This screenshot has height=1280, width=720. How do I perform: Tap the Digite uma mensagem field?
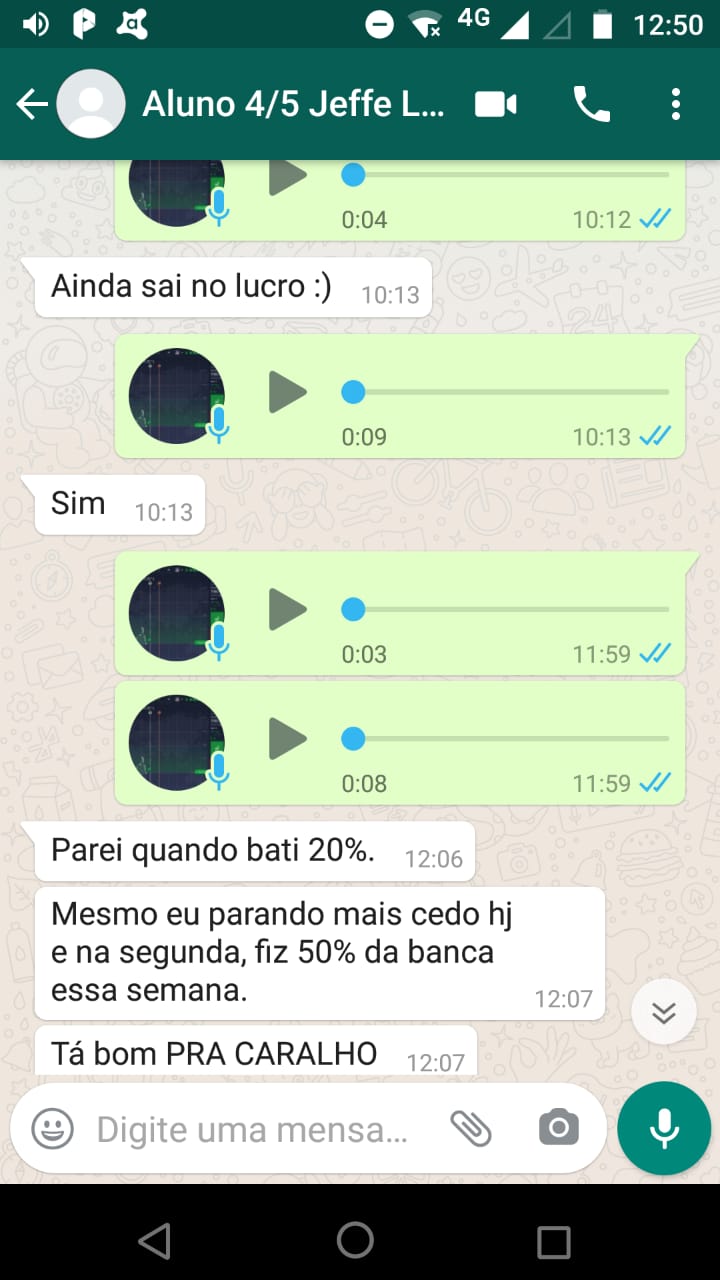pyautogui.click(x=252, y=1130)
